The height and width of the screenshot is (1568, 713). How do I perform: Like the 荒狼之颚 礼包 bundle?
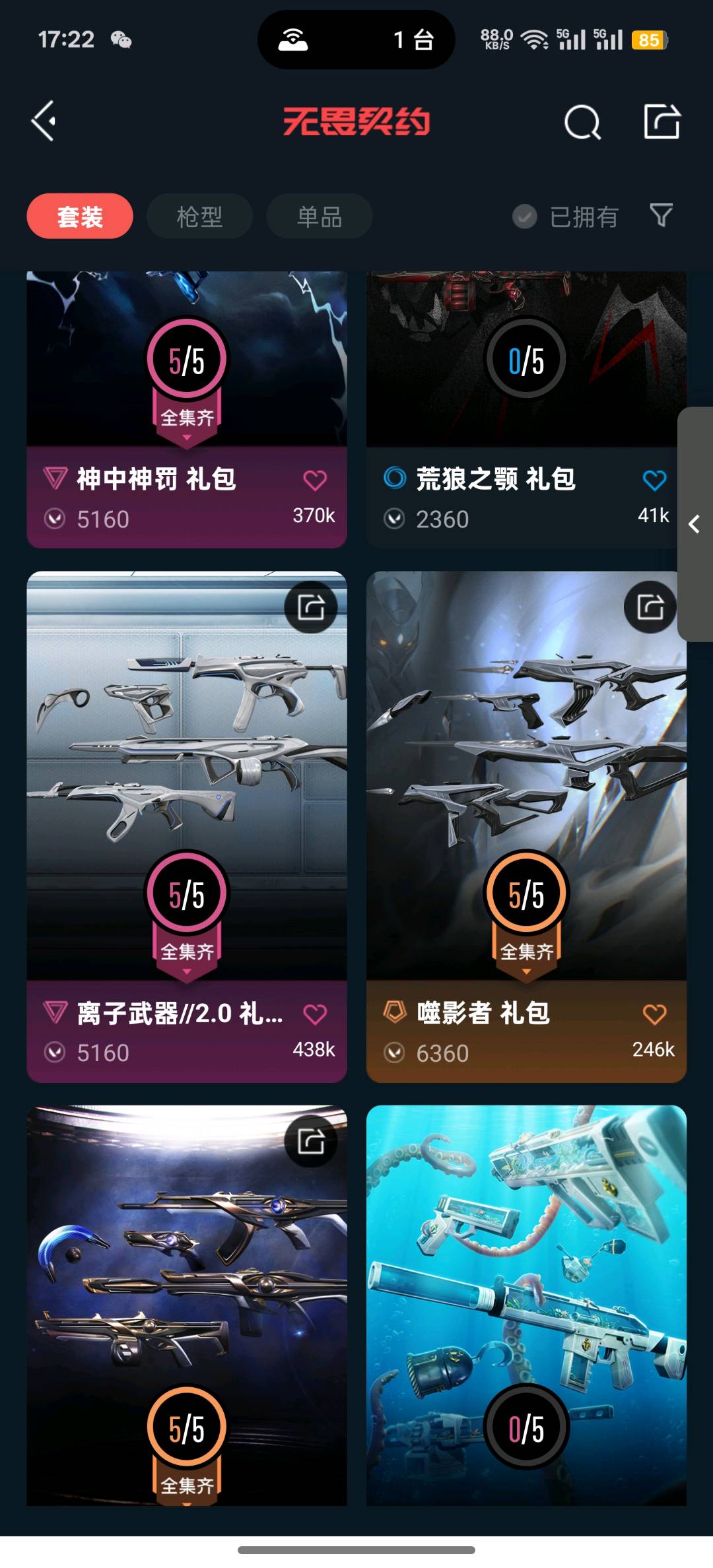pyautogui.click(x=654, y=480)
